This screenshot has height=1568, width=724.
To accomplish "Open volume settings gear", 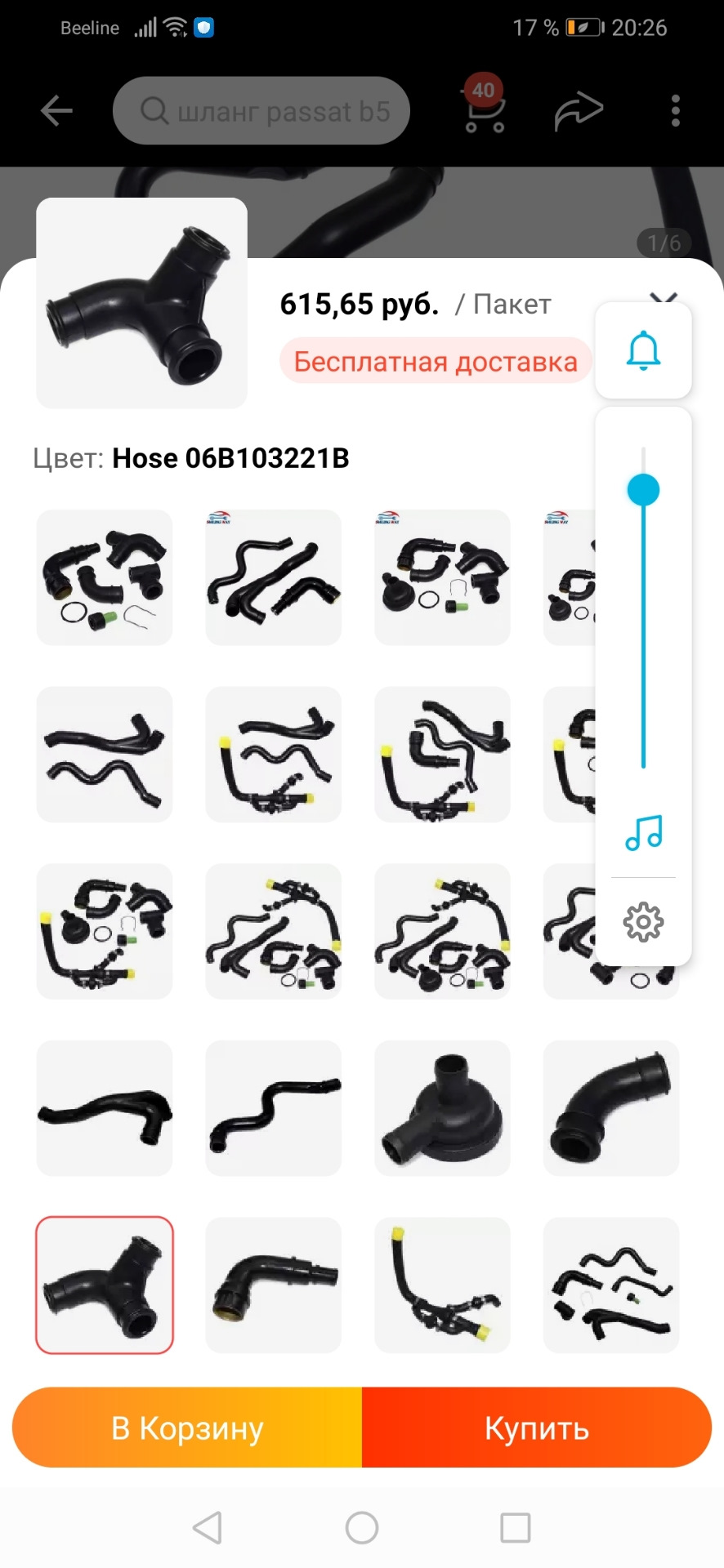I will tap(643, 923).
